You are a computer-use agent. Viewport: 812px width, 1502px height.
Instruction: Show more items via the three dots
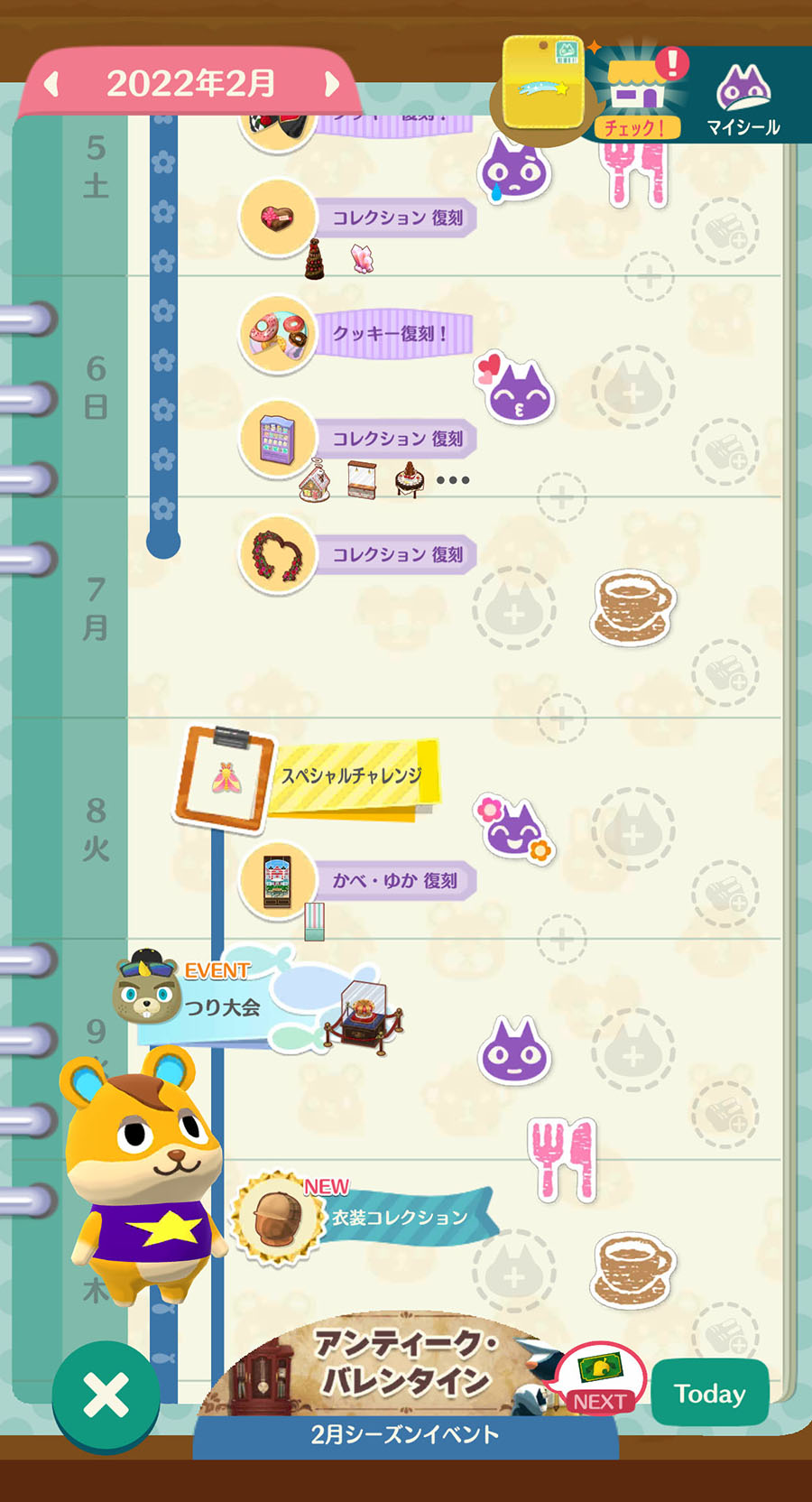tap(453, 480)
